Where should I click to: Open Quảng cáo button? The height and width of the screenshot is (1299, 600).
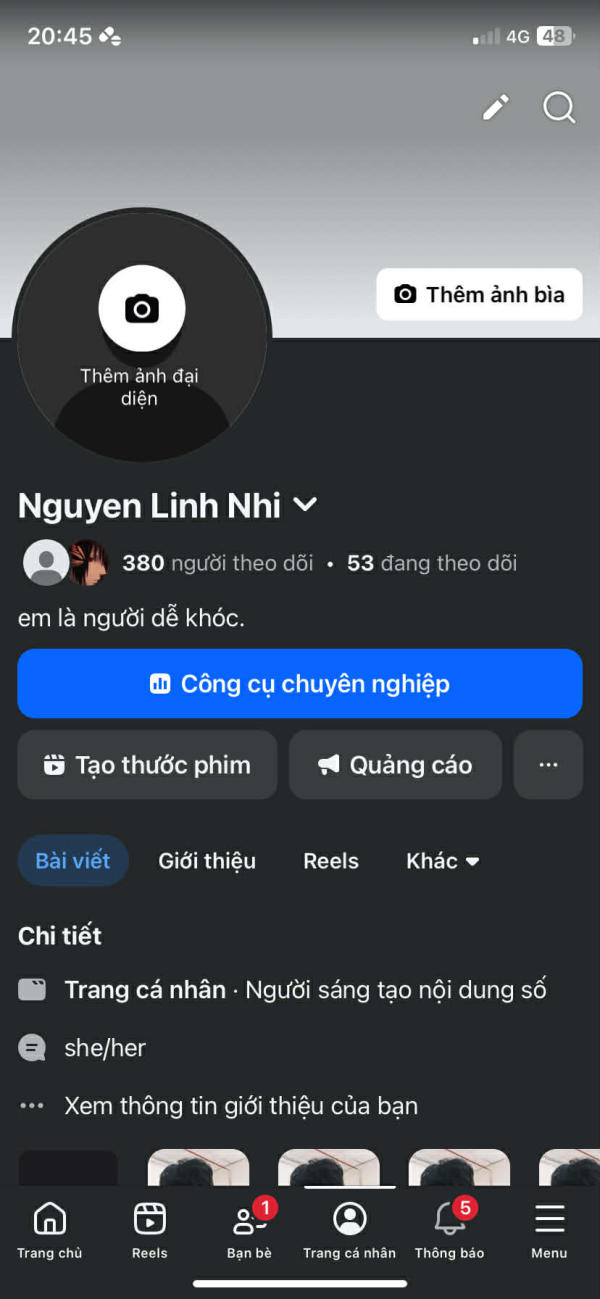click(395, 765)
